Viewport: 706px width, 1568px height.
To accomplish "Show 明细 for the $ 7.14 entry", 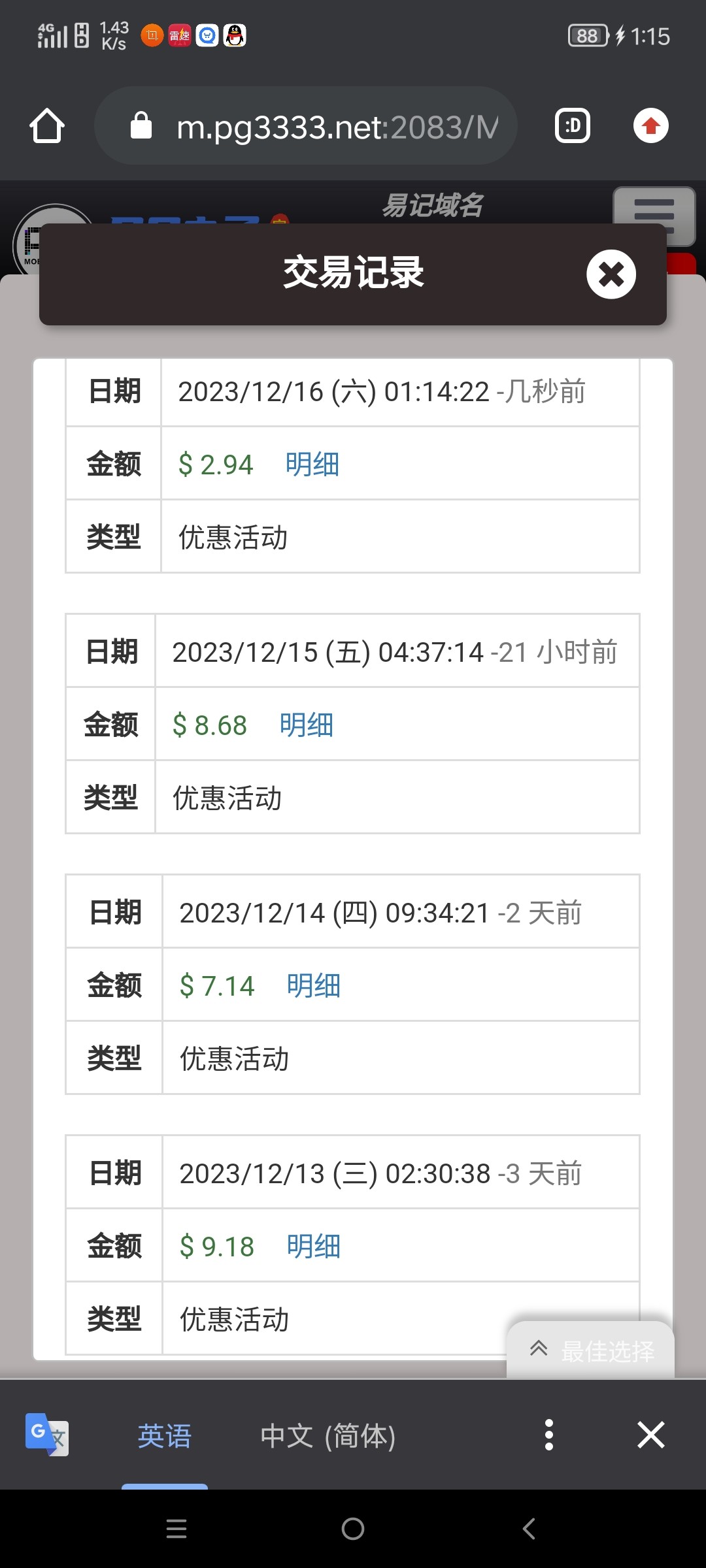I will point(314,986).
